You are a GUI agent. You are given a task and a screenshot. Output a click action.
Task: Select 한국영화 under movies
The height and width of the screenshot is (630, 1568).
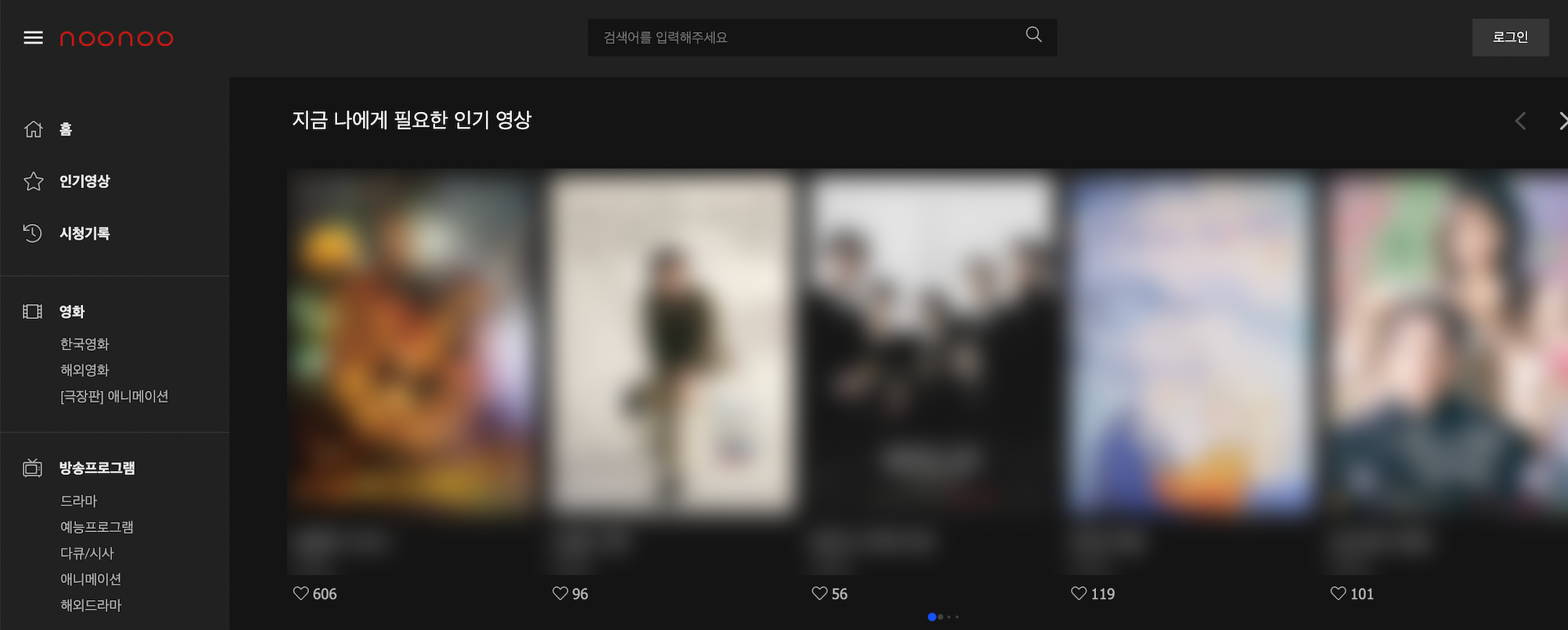tap(85, 344)
